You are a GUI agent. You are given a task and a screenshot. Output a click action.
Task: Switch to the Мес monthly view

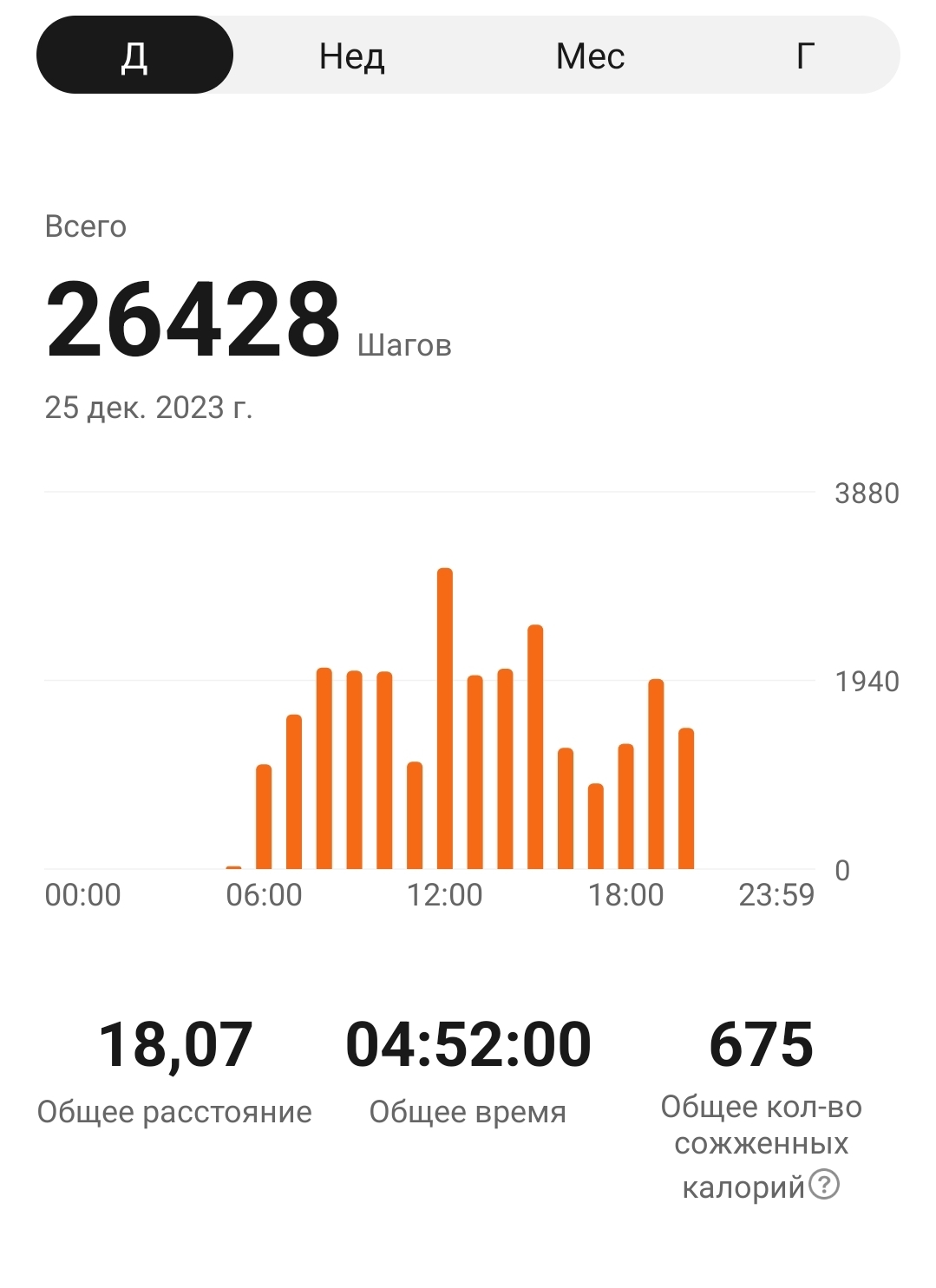coord(590,56)
